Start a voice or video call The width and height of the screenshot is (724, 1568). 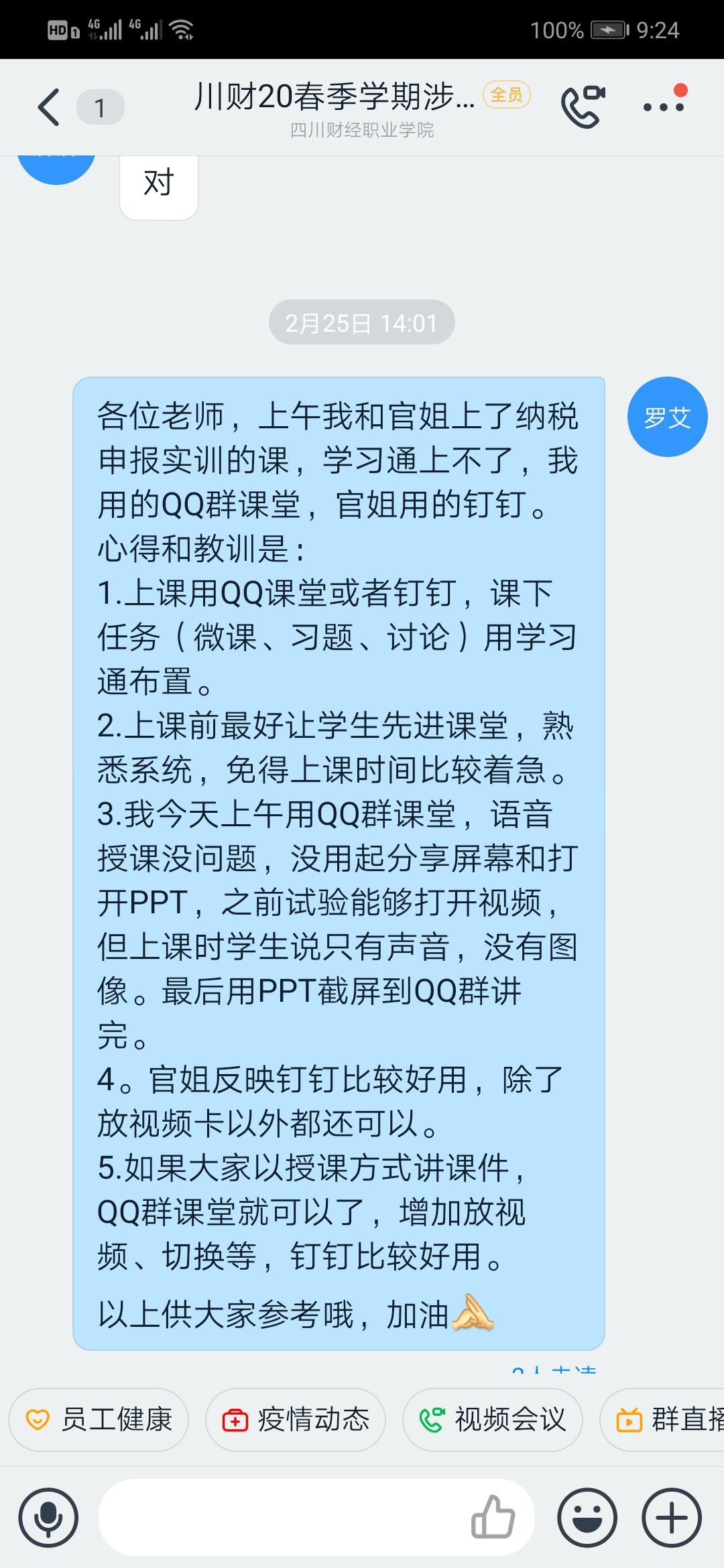click(583, 107)
